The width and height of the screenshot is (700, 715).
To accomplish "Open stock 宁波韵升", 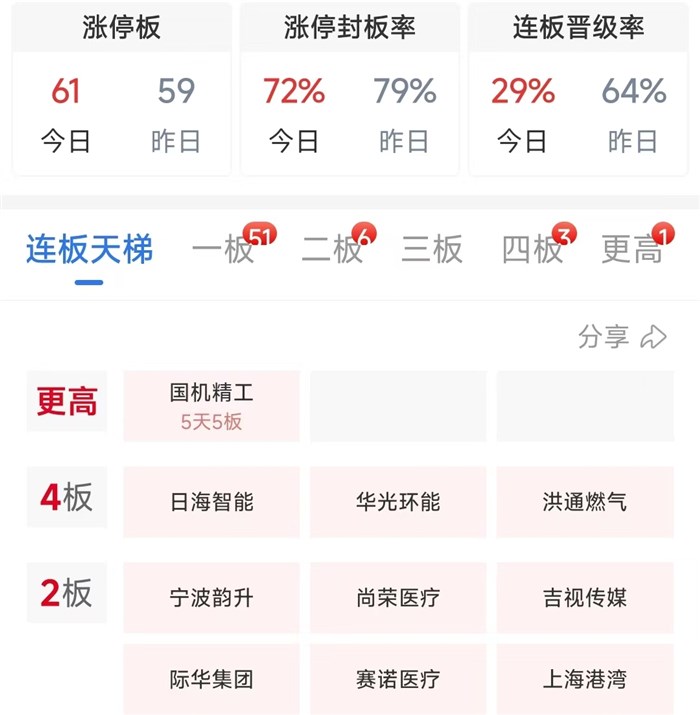I will (x=211, y=598).
